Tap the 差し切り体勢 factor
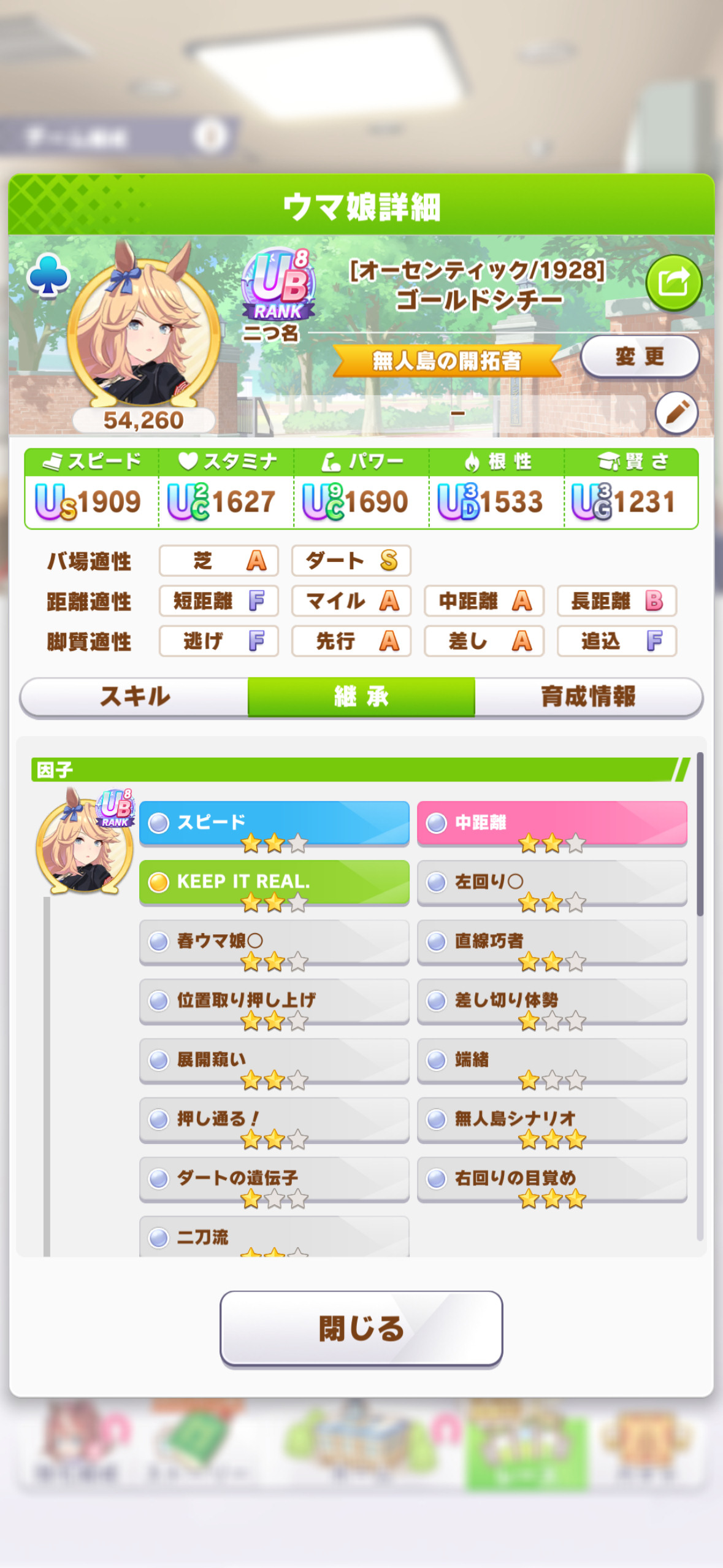Screen dimensions: 723x1568 click(x=552, y=1001)
